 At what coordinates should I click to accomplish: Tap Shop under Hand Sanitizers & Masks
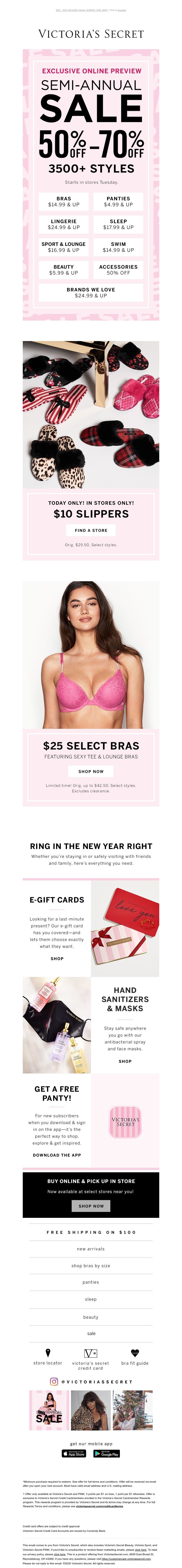125,1061
